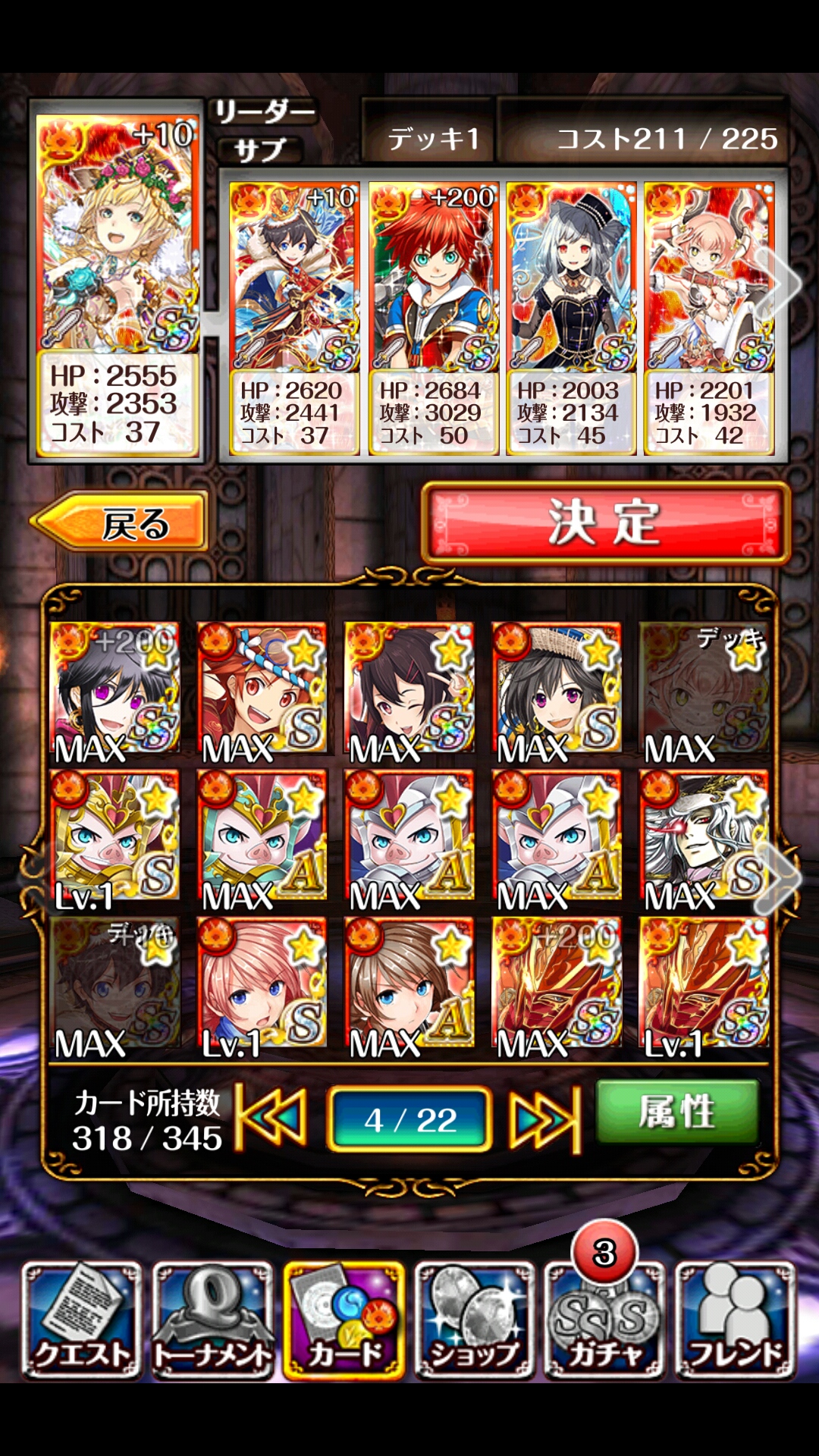The image size is (819, 1456).
Task: Open the ガチャ tab
Action: pyautogui.click(x=604, y=1321)
